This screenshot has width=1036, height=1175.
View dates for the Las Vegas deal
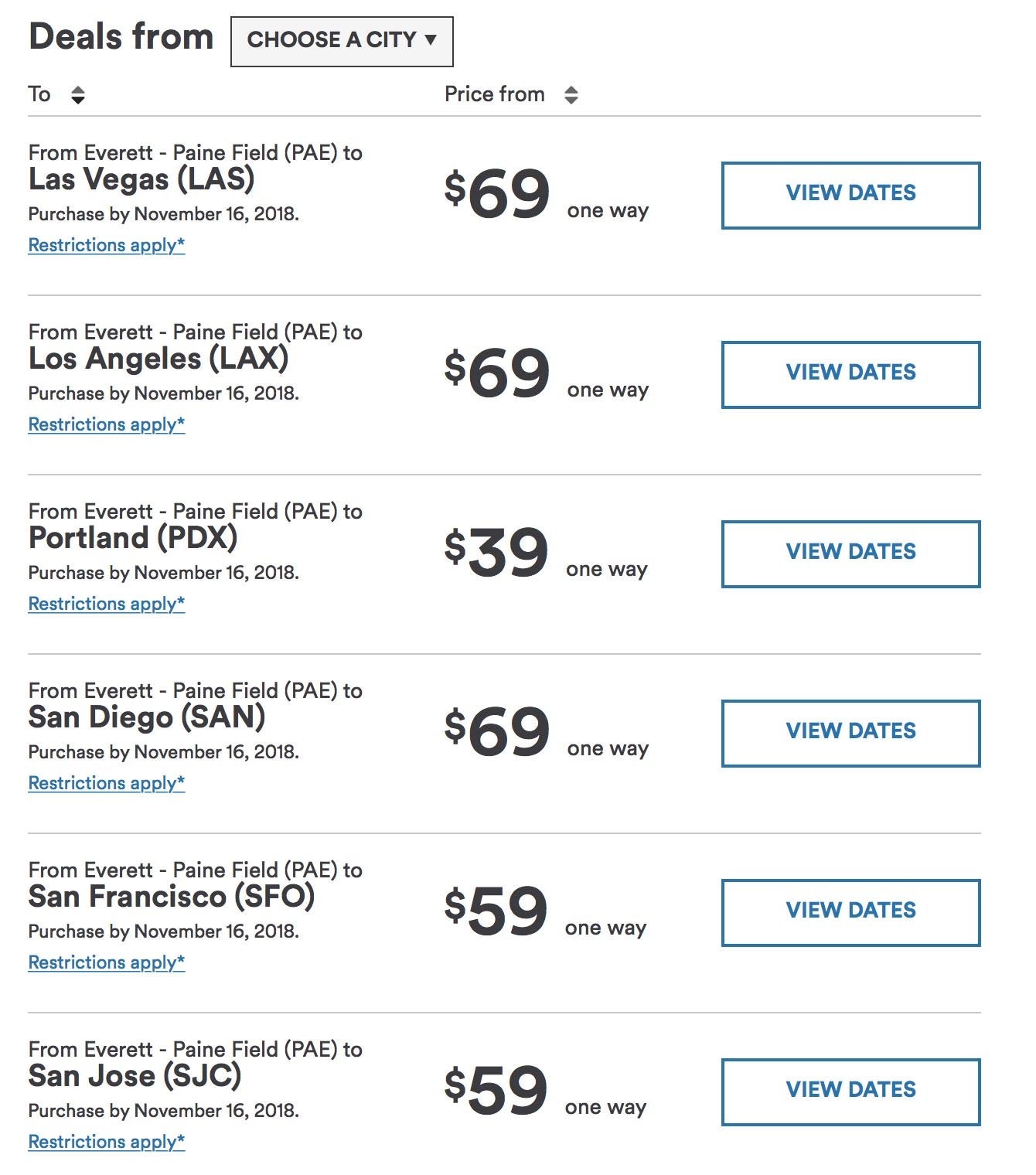850,195
